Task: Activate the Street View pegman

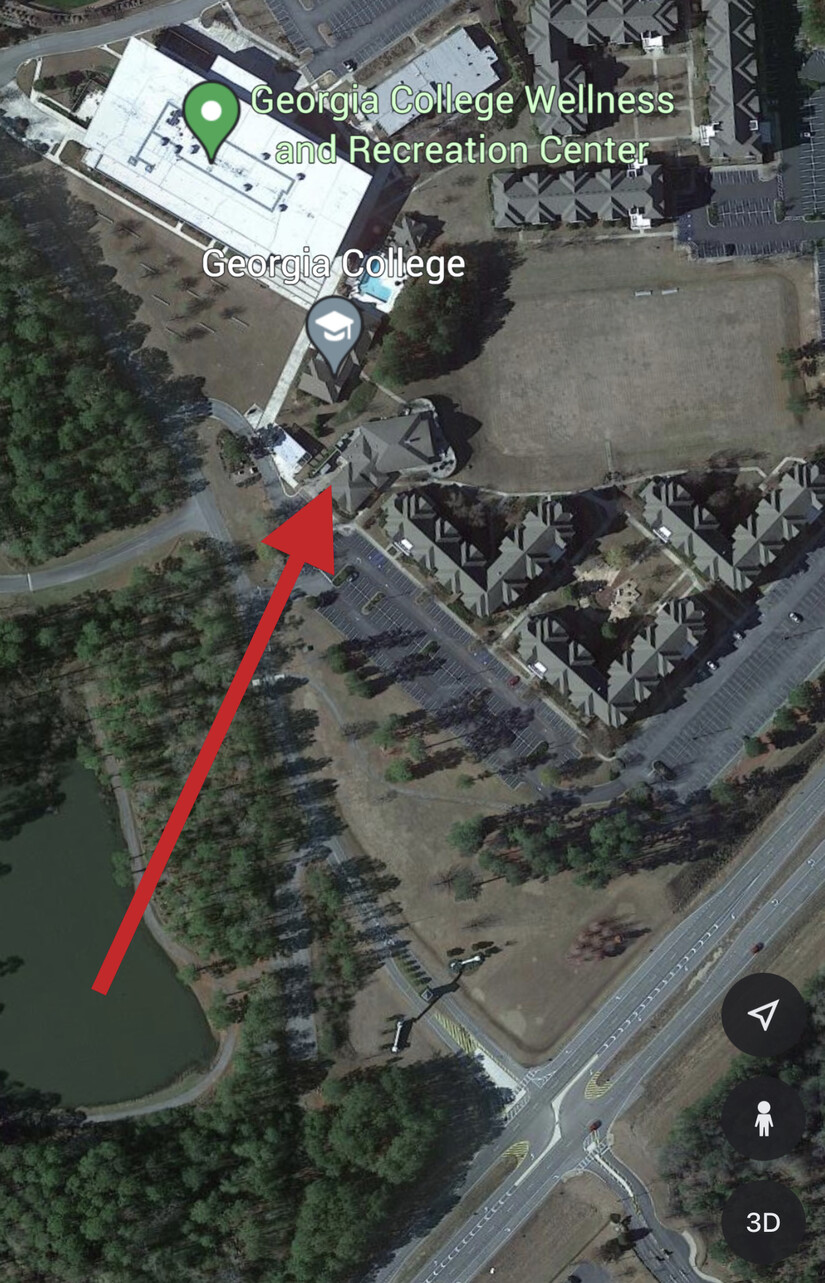Action: pos(763,1119)
